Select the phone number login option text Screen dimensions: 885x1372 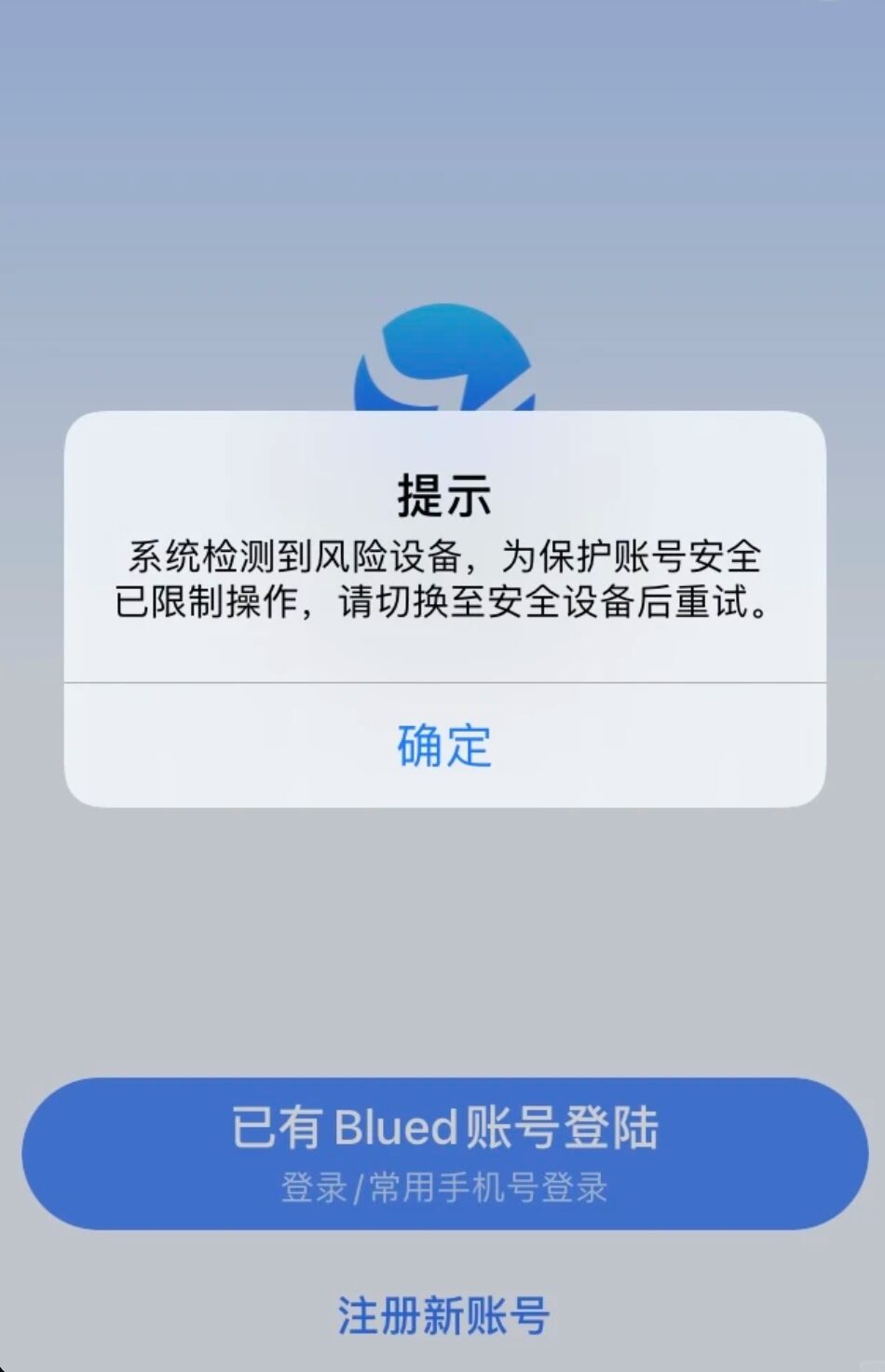click(442, 1186)
